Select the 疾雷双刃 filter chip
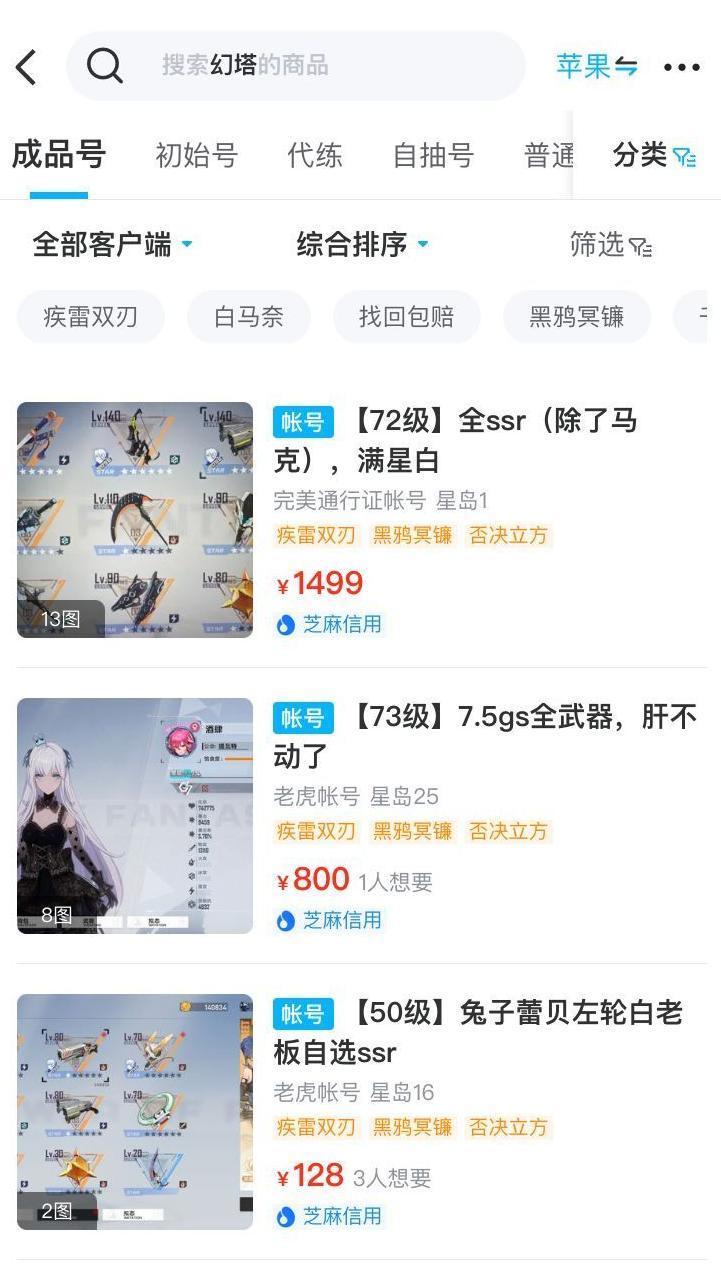The image size is (721, 1269). [x=91, y=317]
